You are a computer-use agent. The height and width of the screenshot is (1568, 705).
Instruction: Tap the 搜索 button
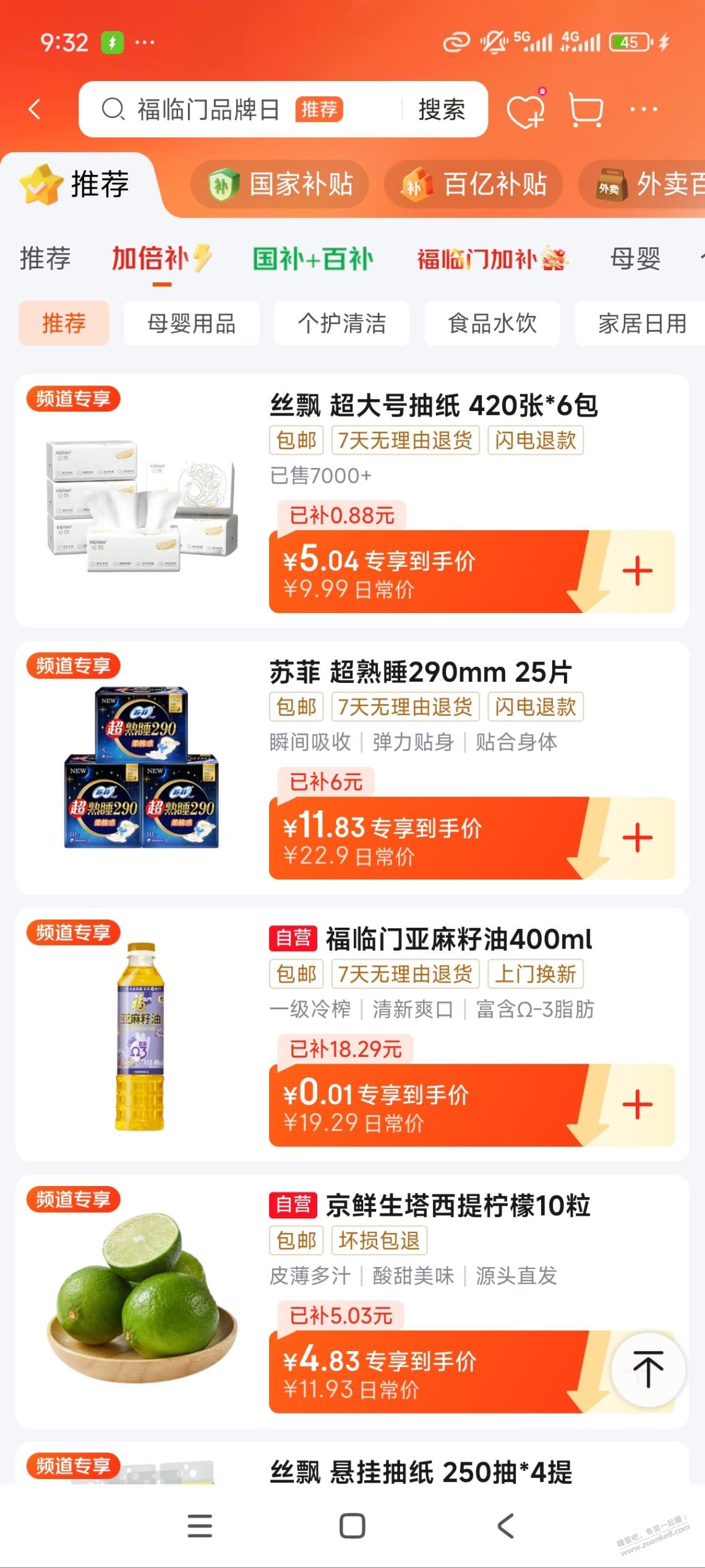(441, 109)
